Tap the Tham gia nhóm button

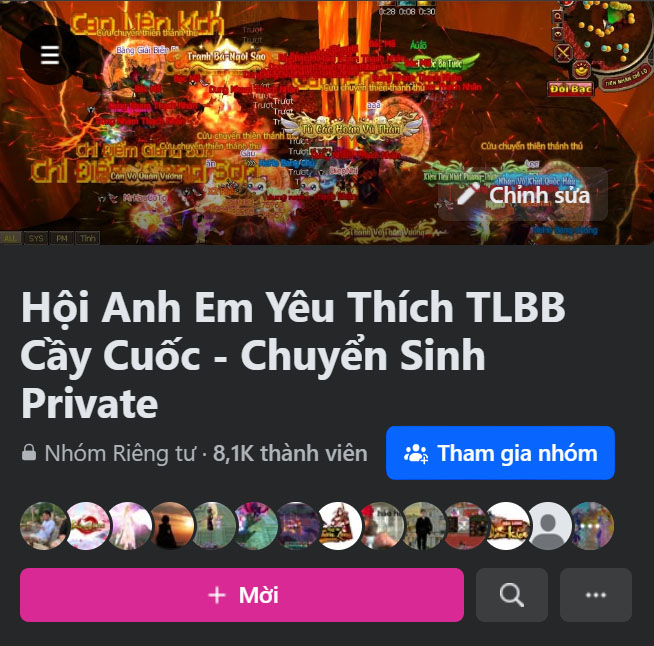coord(500,453)
